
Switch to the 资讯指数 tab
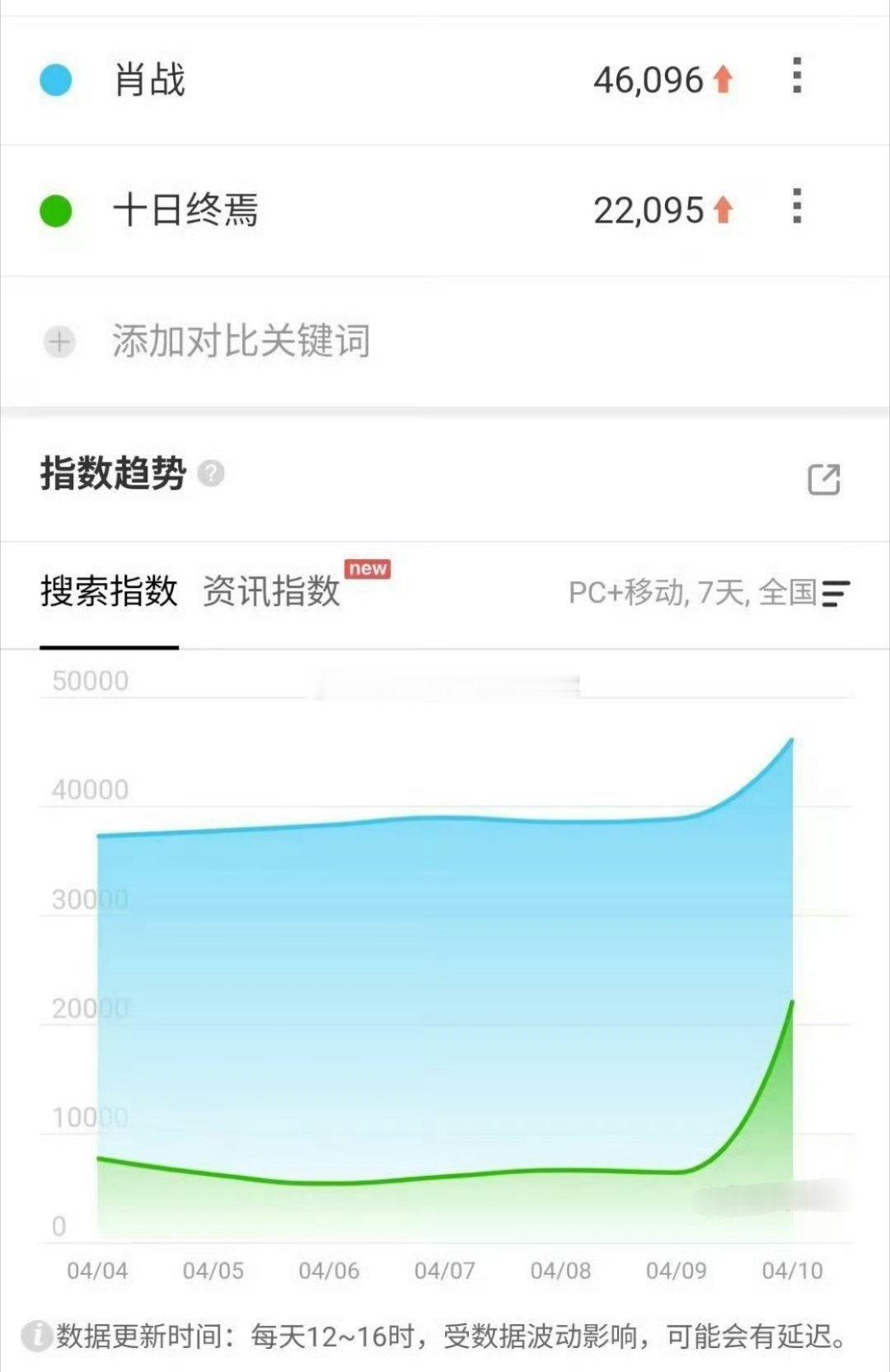click(x=271, y=592)
